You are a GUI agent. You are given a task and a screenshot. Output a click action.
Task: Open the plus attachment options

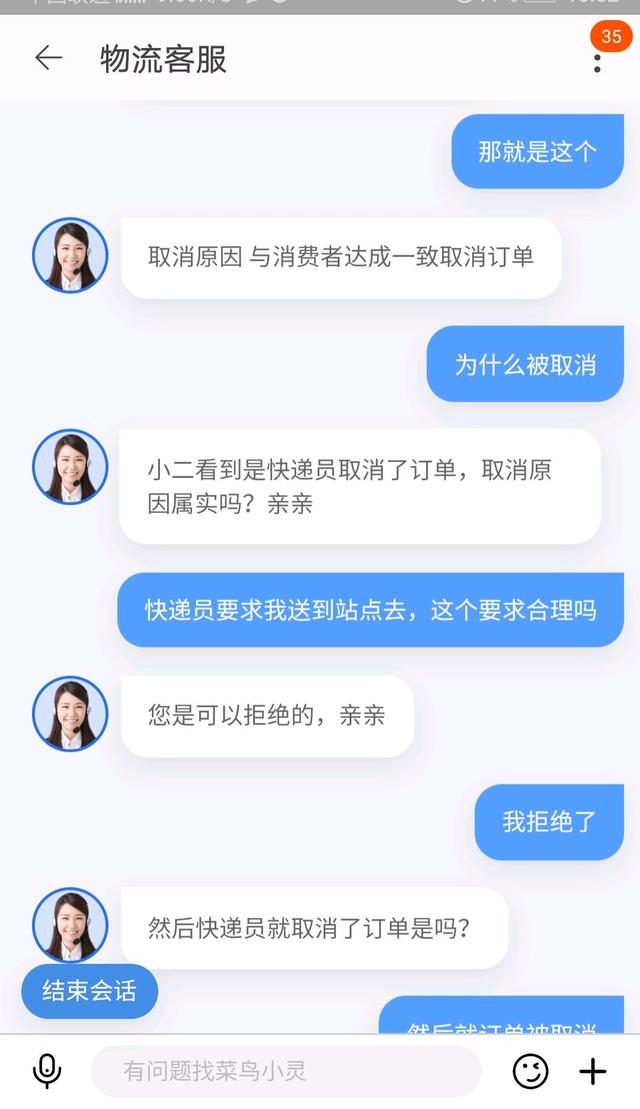tap(593, 1071)
